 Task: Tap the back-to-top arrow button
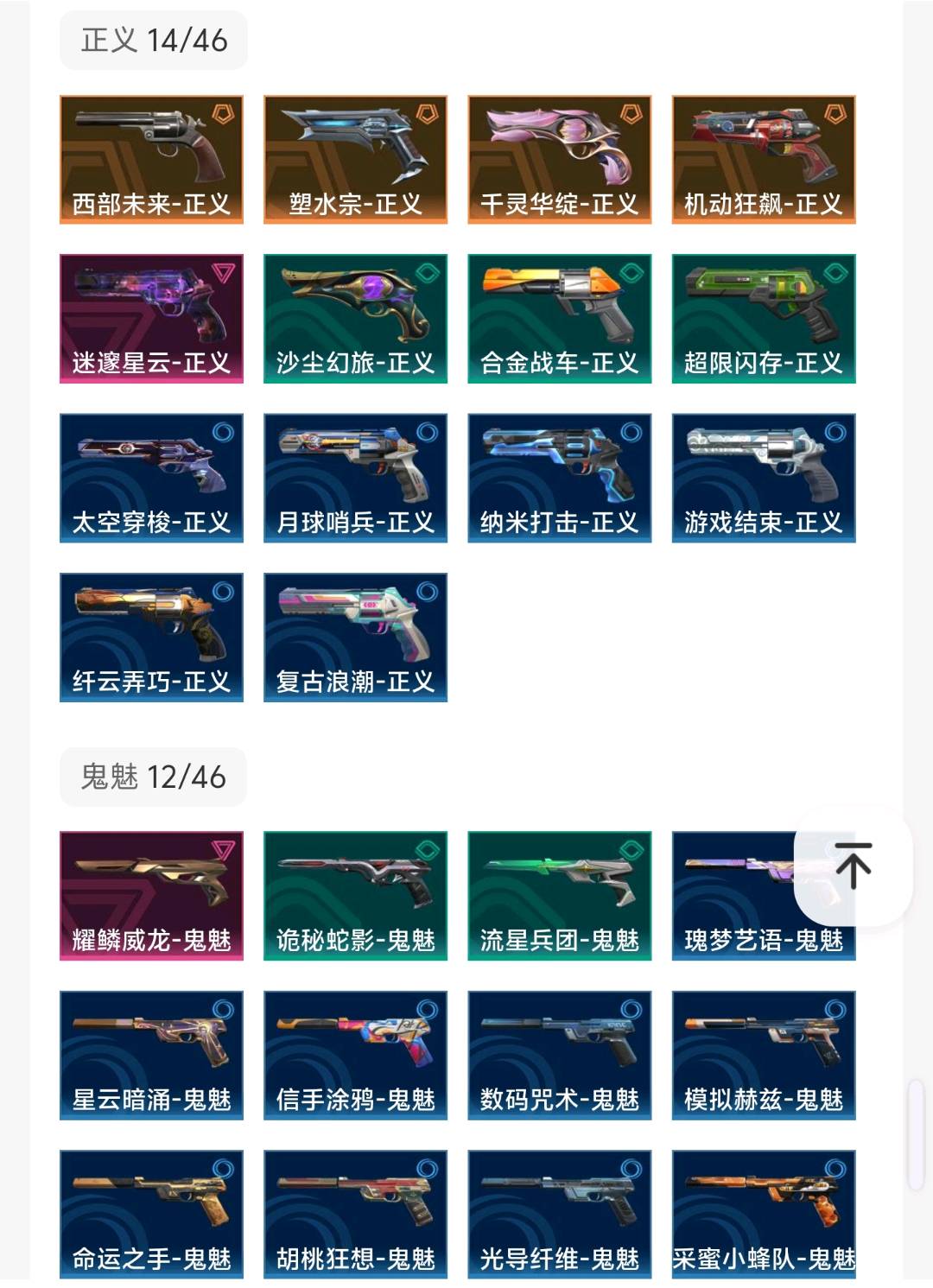[853, 866]
